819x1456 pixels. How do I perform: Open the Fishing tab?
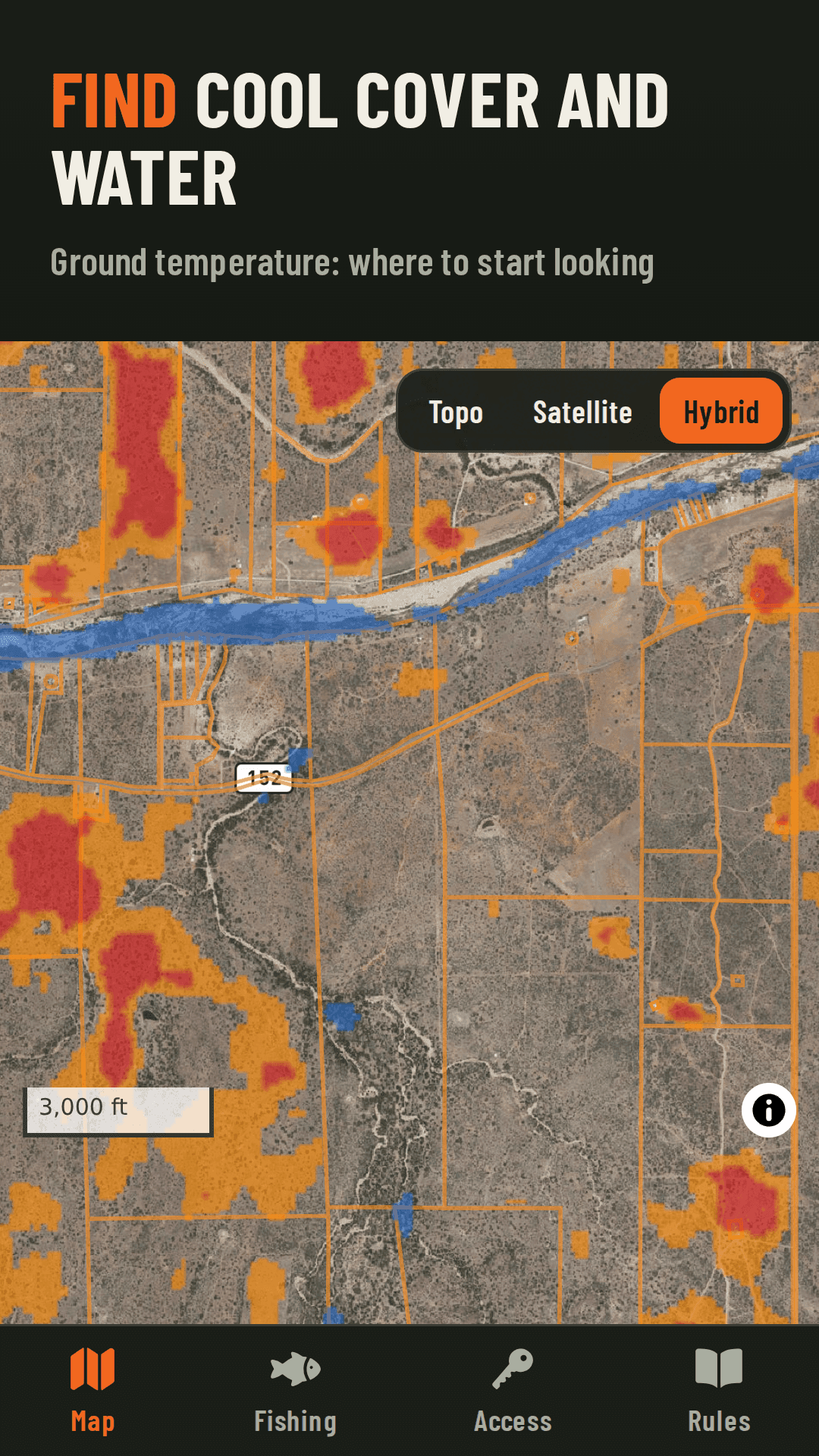click(296, 1391)
